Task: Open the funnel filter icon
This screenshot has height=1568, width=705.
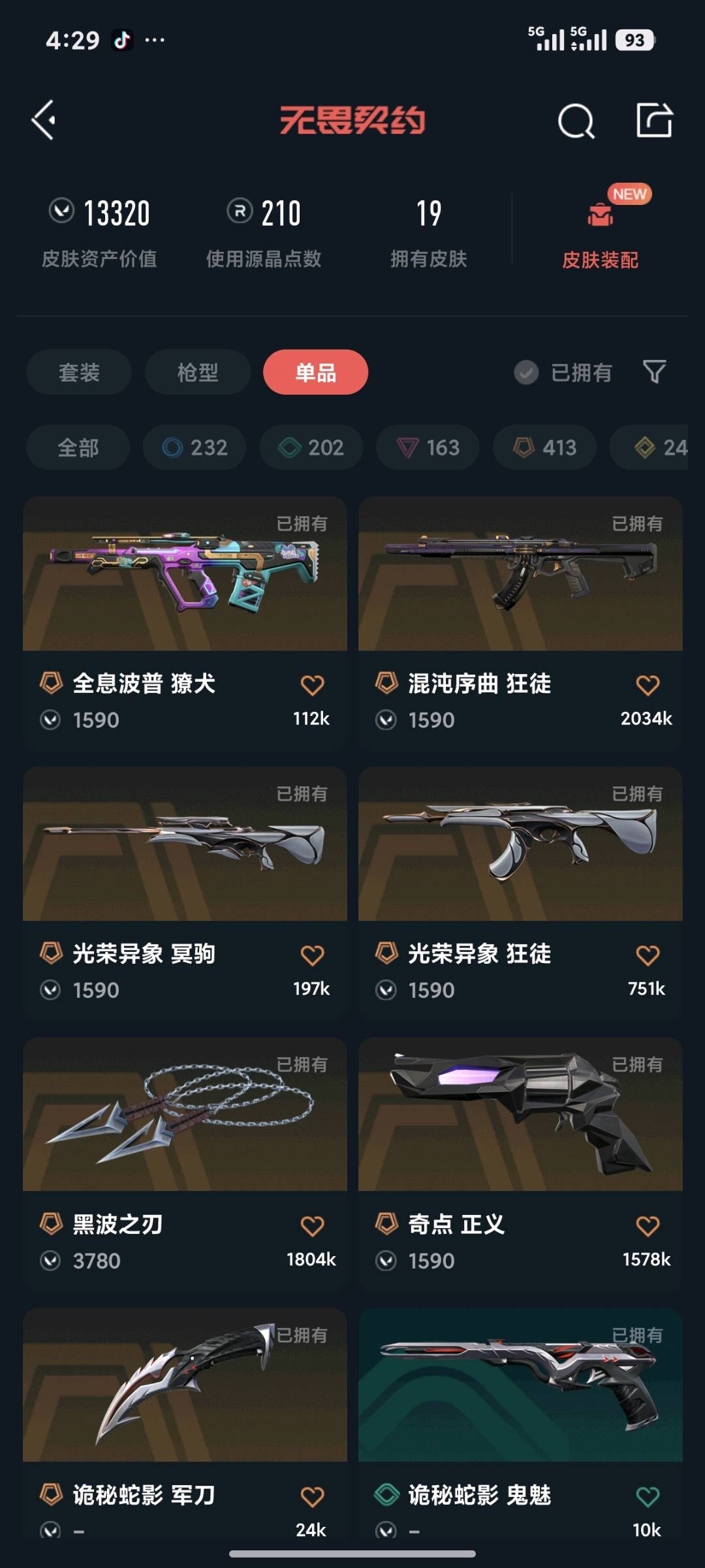Action: coord(654,372)
